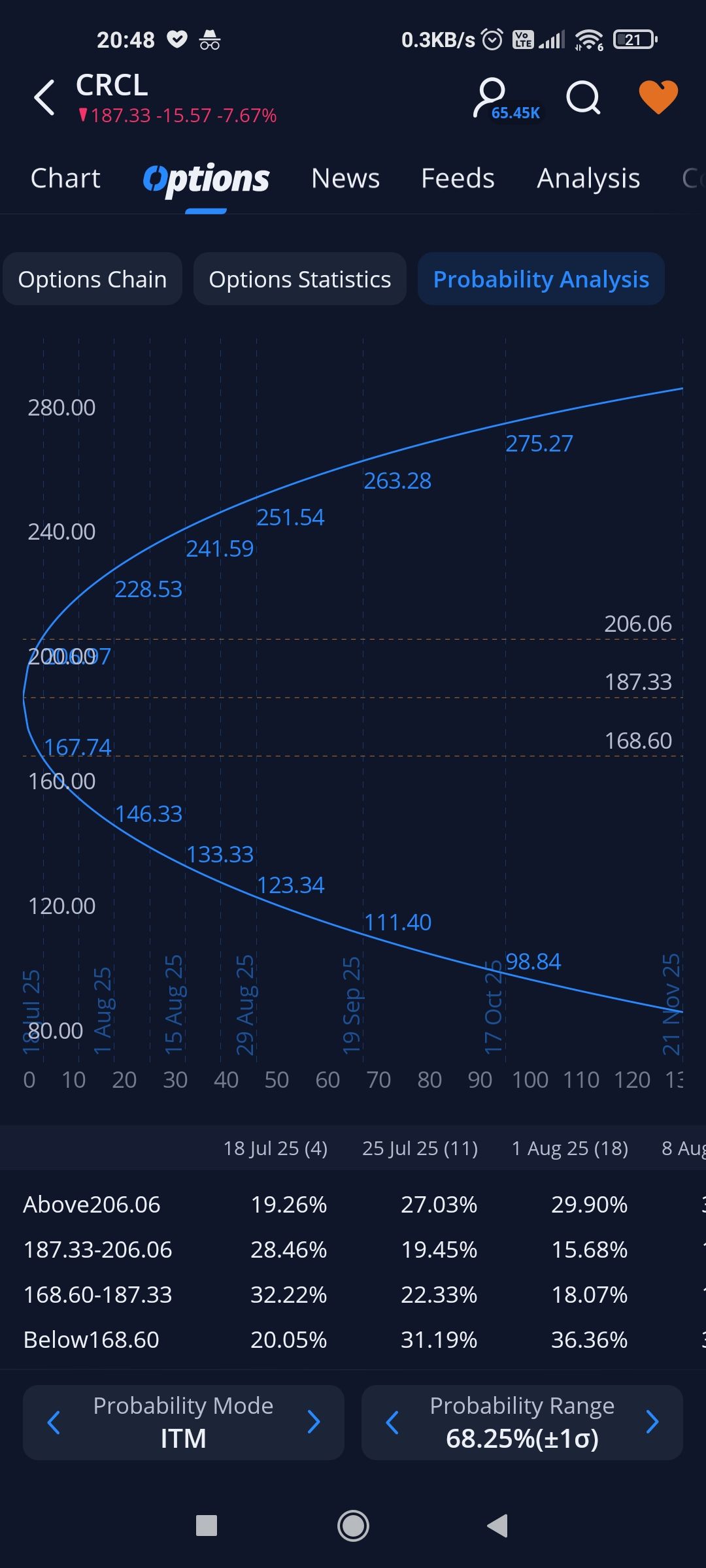The width and height of the screenshot is (706, 1568).
Task: Tap the system back button
Action: 498,1526
